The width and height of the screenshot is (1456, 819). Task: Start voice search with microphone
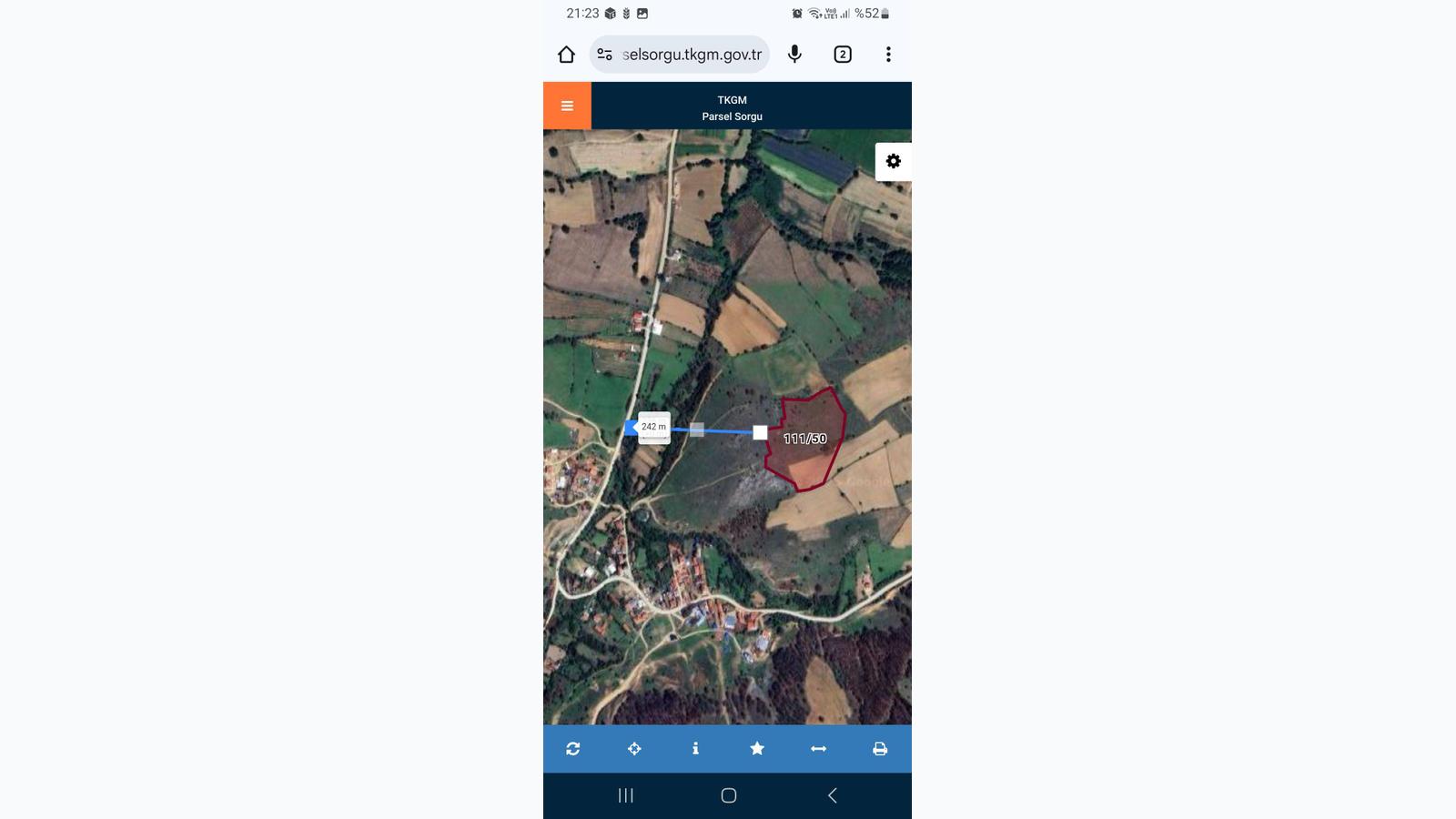tap(794, 55)
